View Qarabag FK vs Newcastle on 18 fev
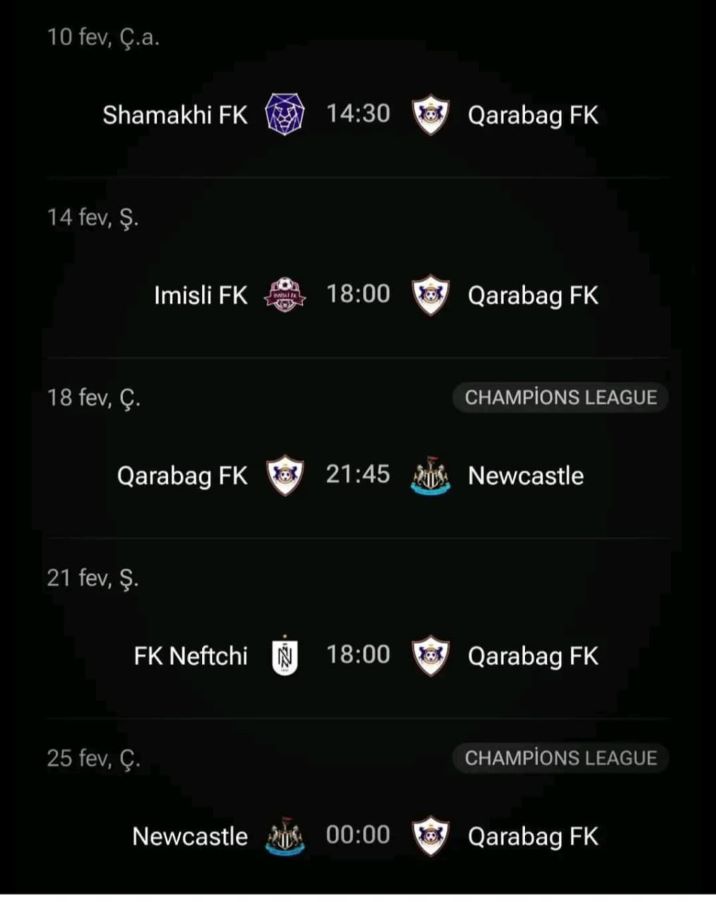Viewport: 716px width, 902px height. coord(357,475)
